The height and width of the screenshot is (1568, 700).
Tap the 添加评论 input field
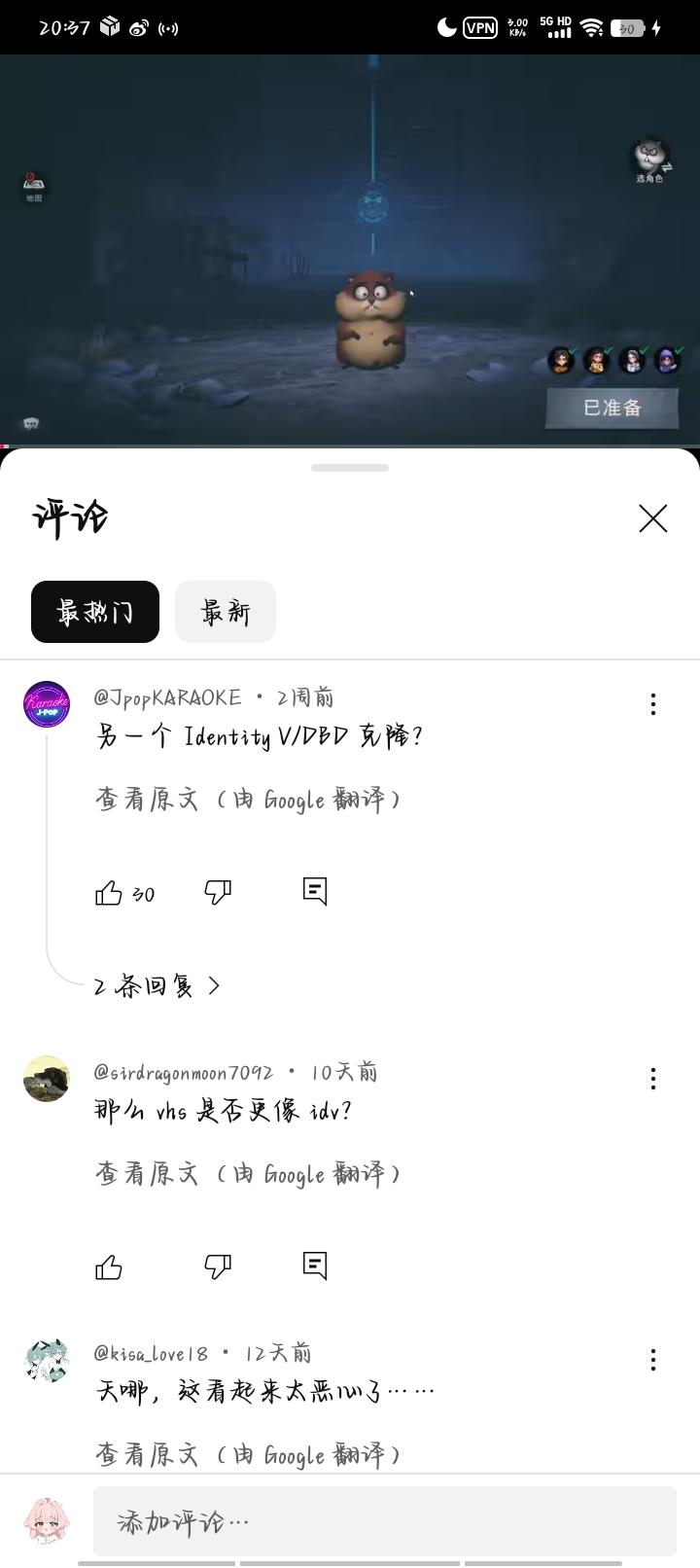pyautogui.click(x=384, y=1518)
